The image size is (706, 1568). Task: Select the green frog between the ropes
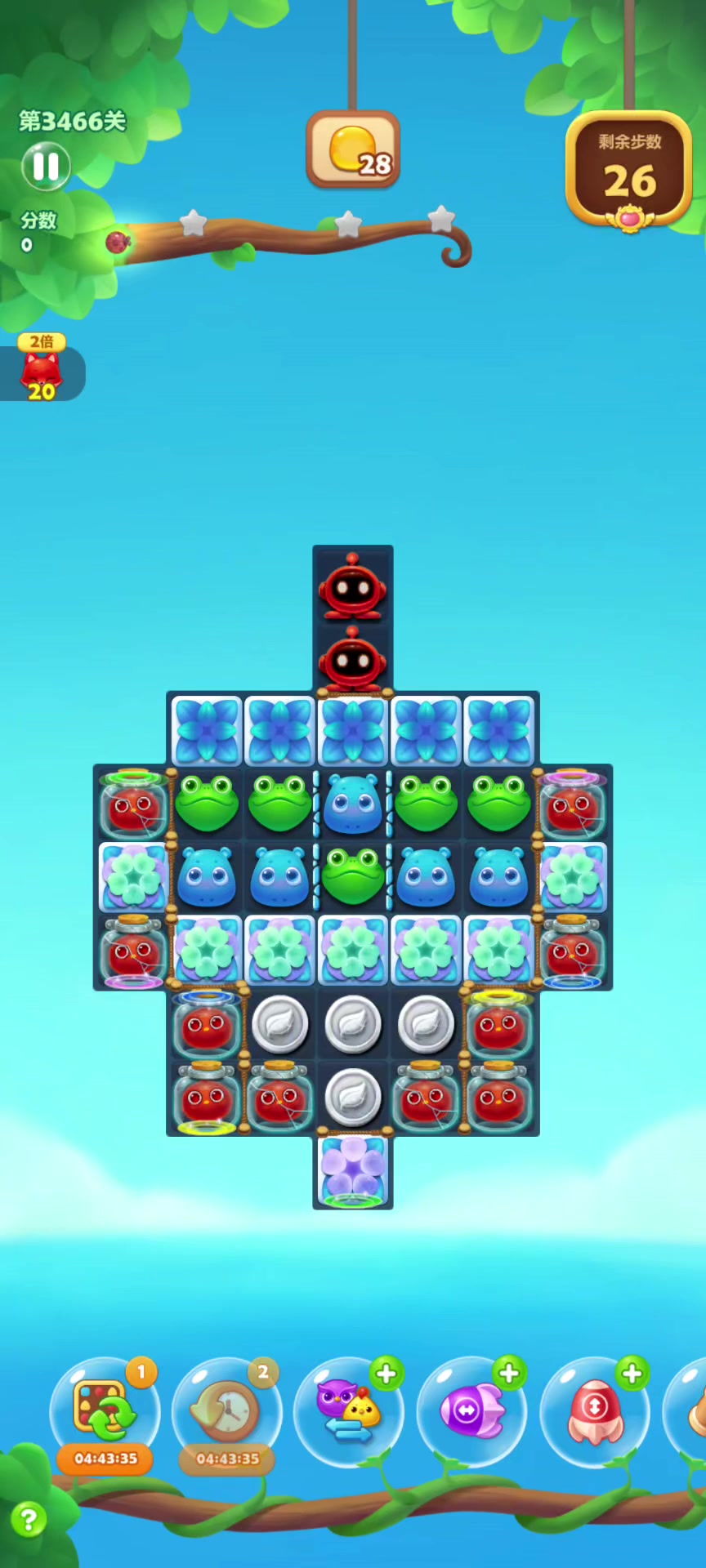point(352,876)
